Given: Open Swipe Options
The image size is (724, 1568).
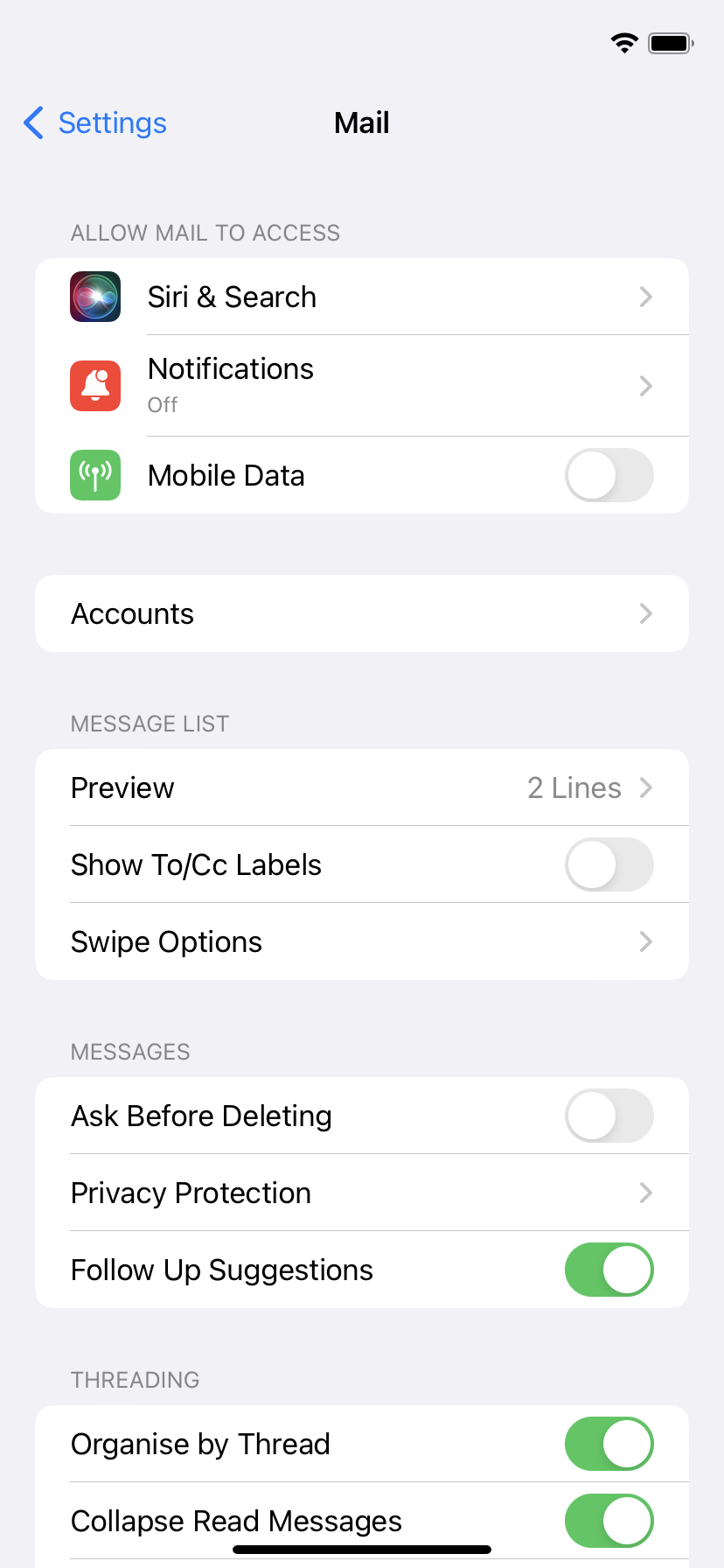Looking at the screenshot, I should coord(362,941).
